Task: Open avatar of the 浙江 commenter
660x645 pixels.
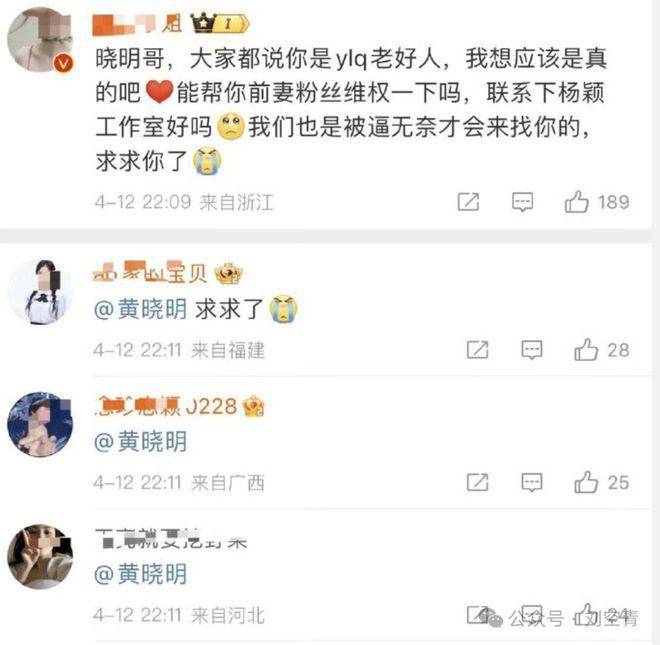Action: 39,38
